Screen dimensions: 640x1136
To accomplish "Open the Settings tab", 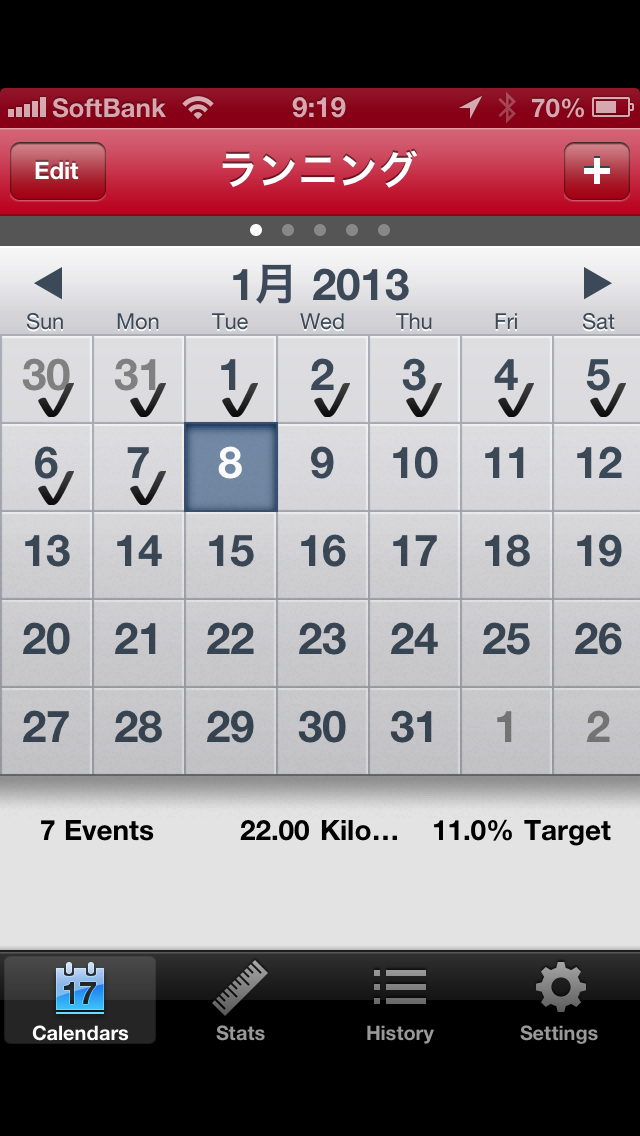I will [559, 1002].
